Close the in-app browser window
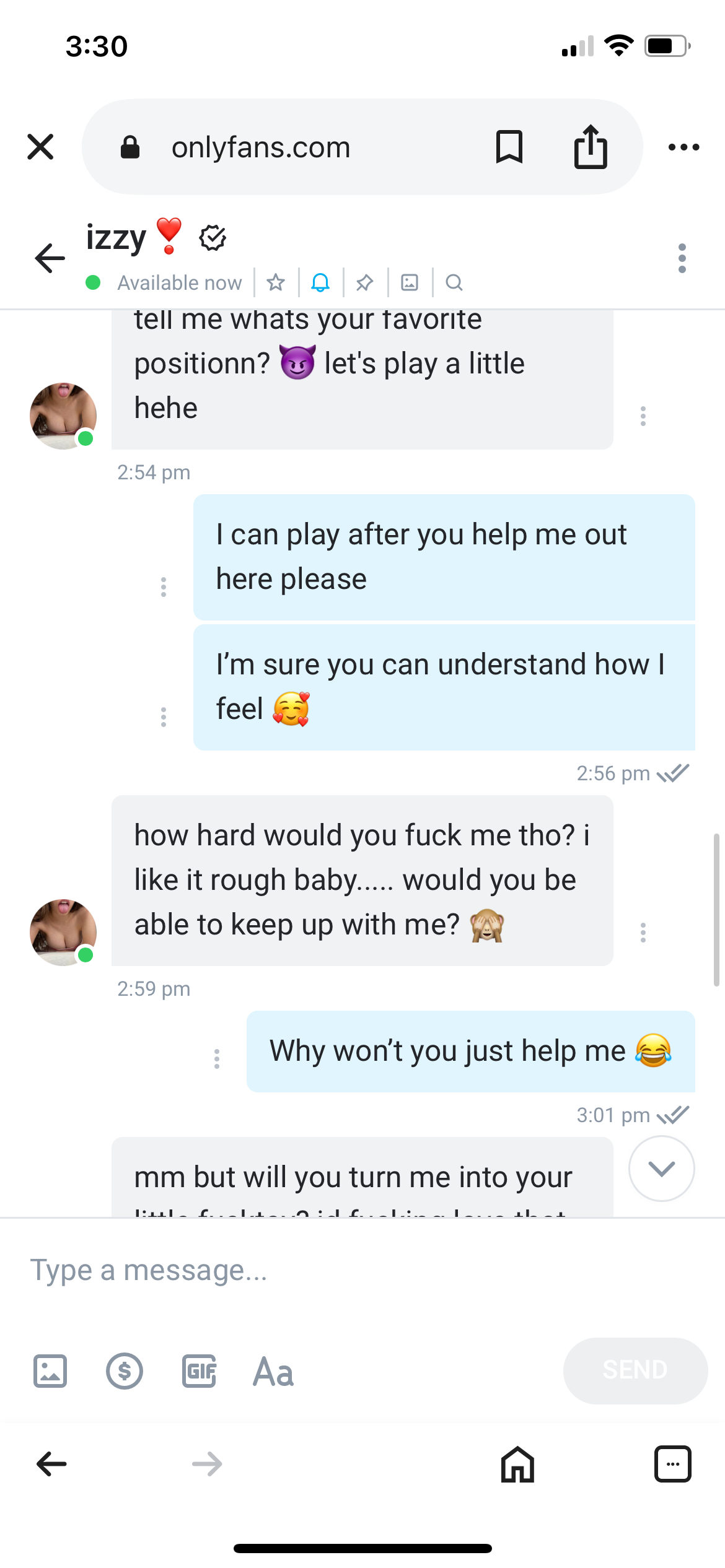 [x=40, y=147]
